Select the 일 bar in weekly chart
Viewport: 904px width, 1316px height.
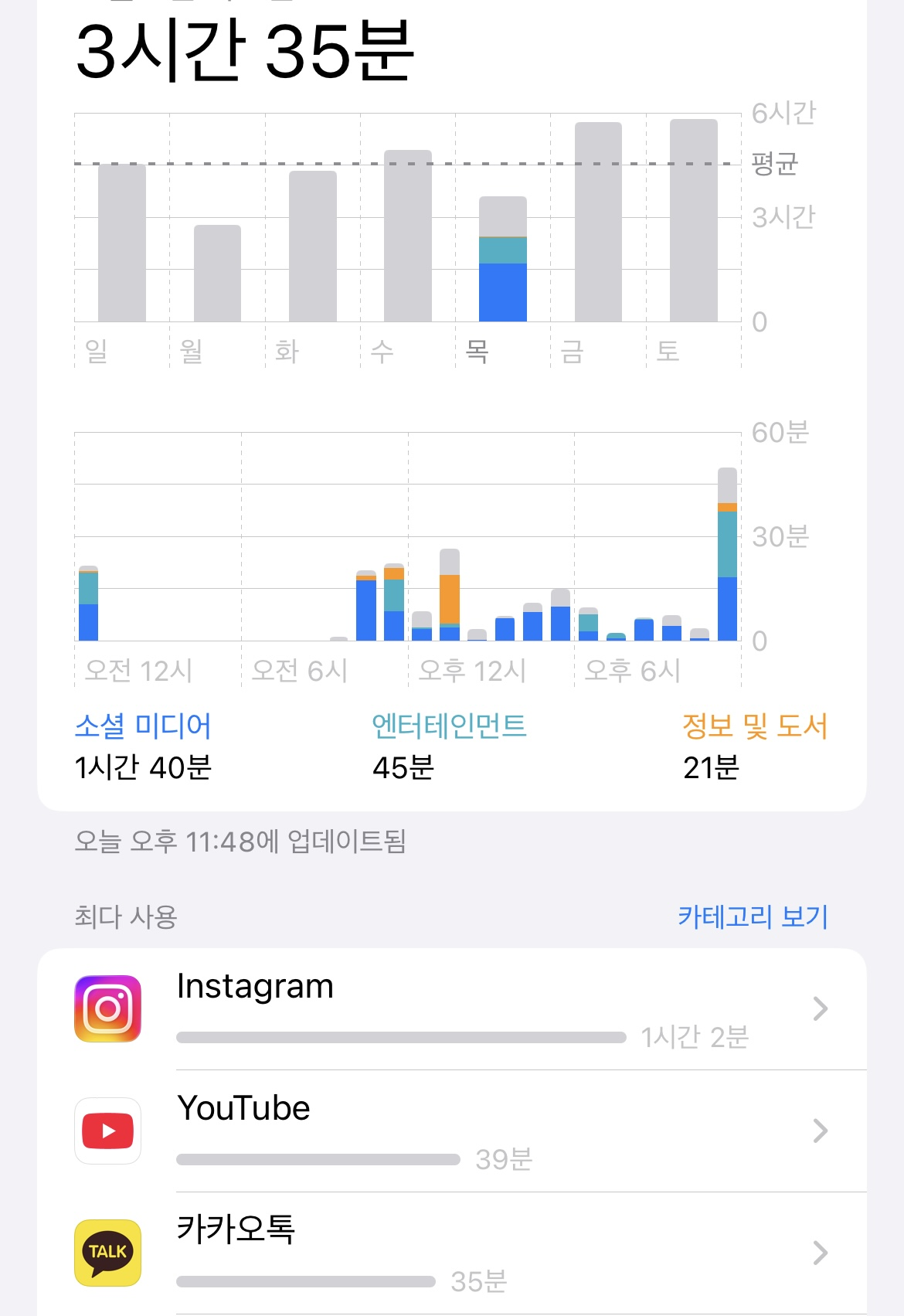(121, 243)
